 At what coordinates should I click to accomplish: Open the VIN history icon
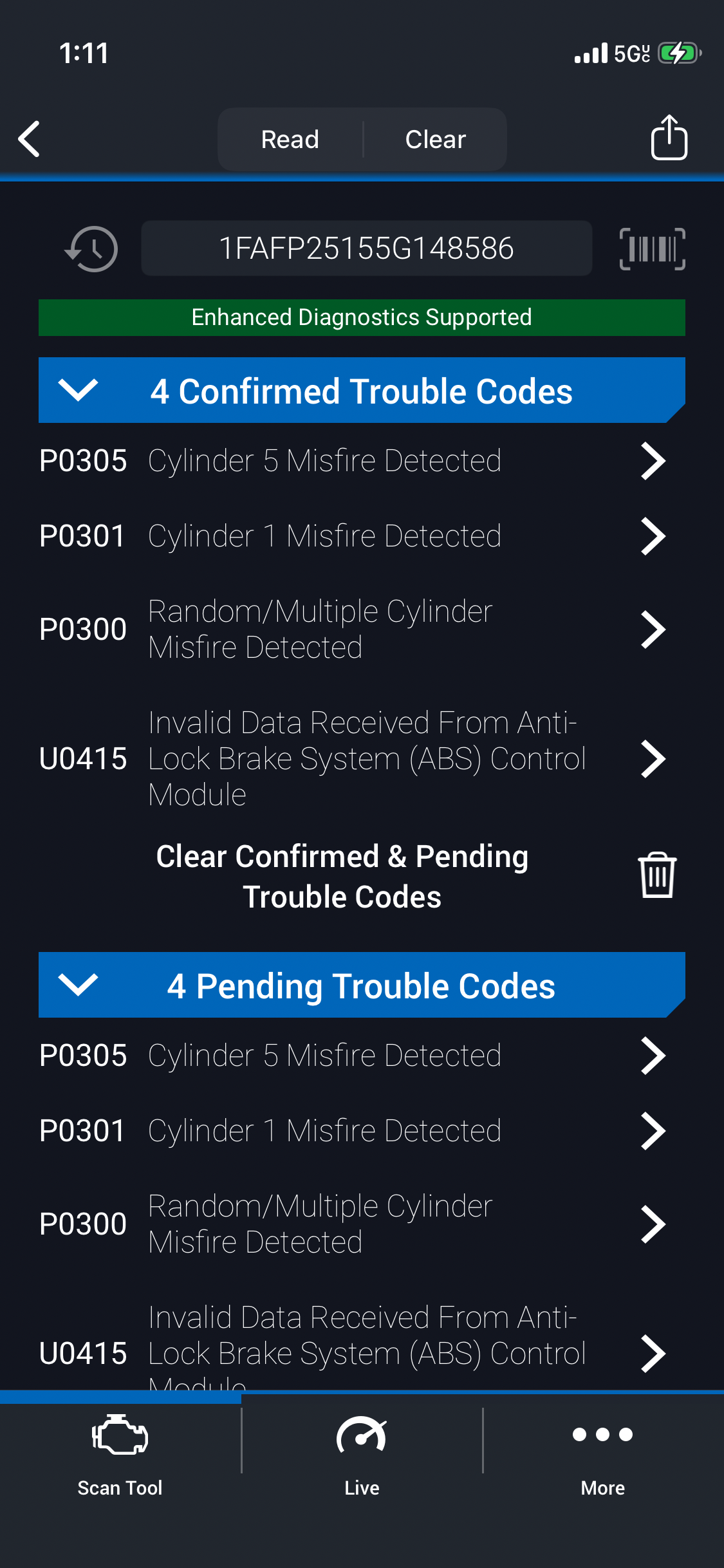91,248
